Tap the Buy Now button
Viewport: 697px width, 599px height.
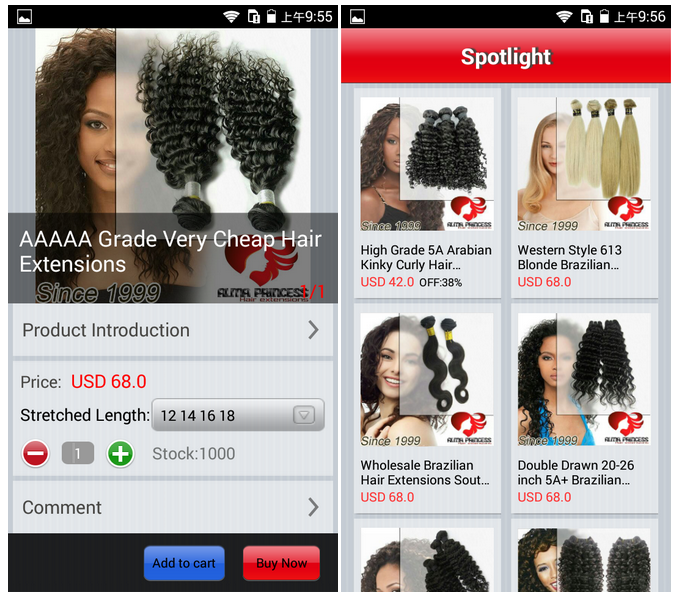(281, 563)
